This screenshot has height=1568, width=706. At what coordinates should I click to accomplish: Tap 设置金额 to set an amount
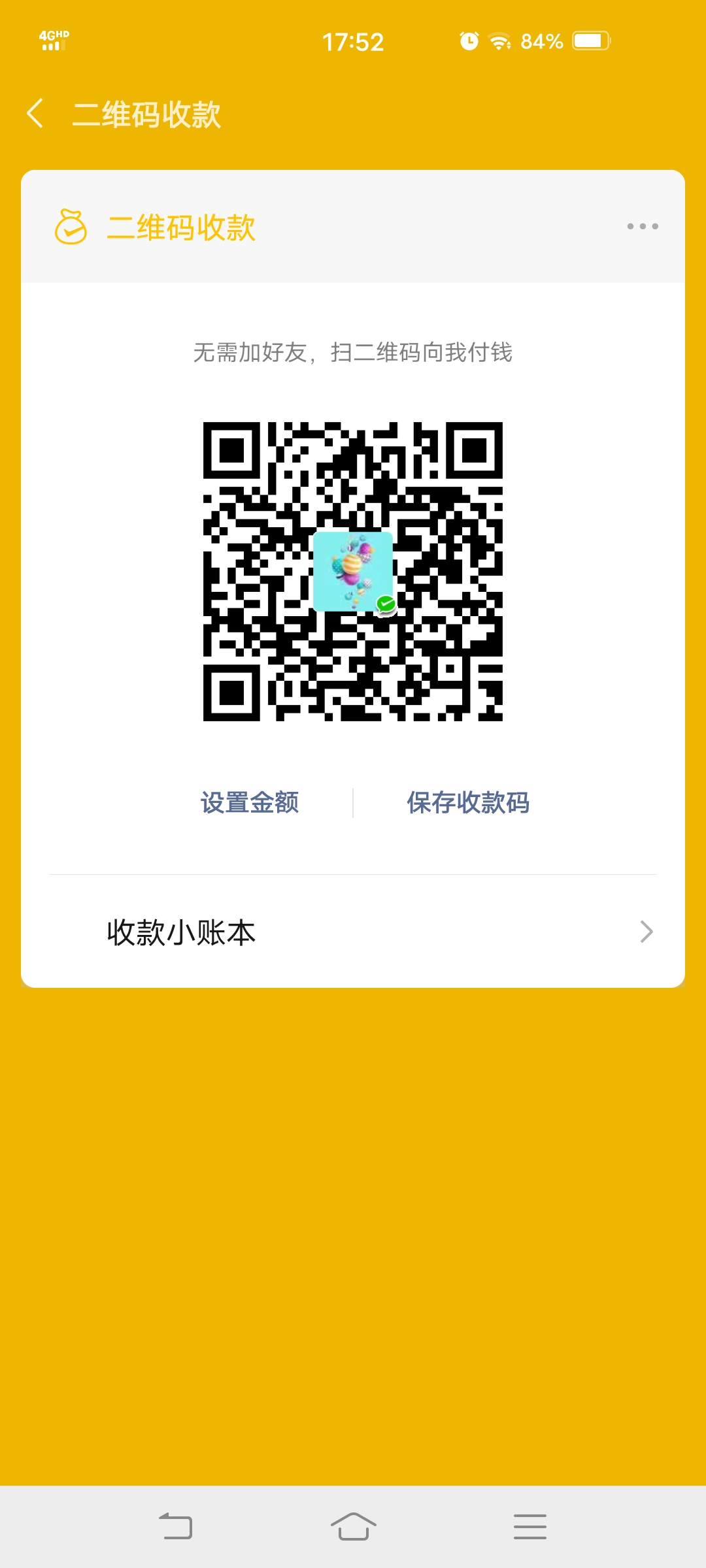click(250, 802)
